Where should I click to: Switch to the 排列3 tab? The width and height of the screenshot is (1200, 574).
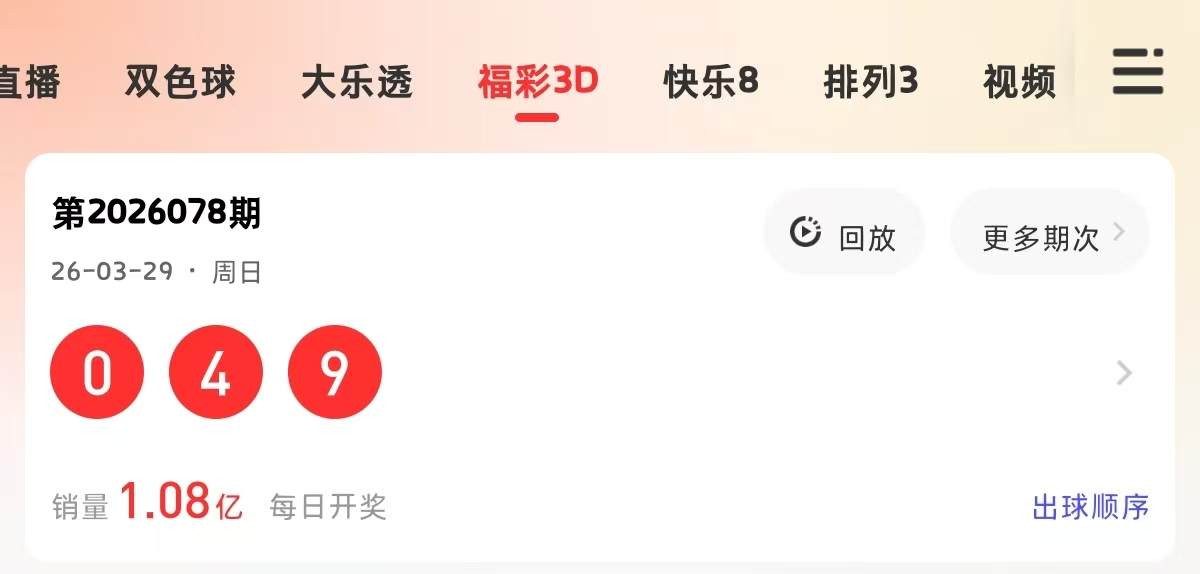870,82
